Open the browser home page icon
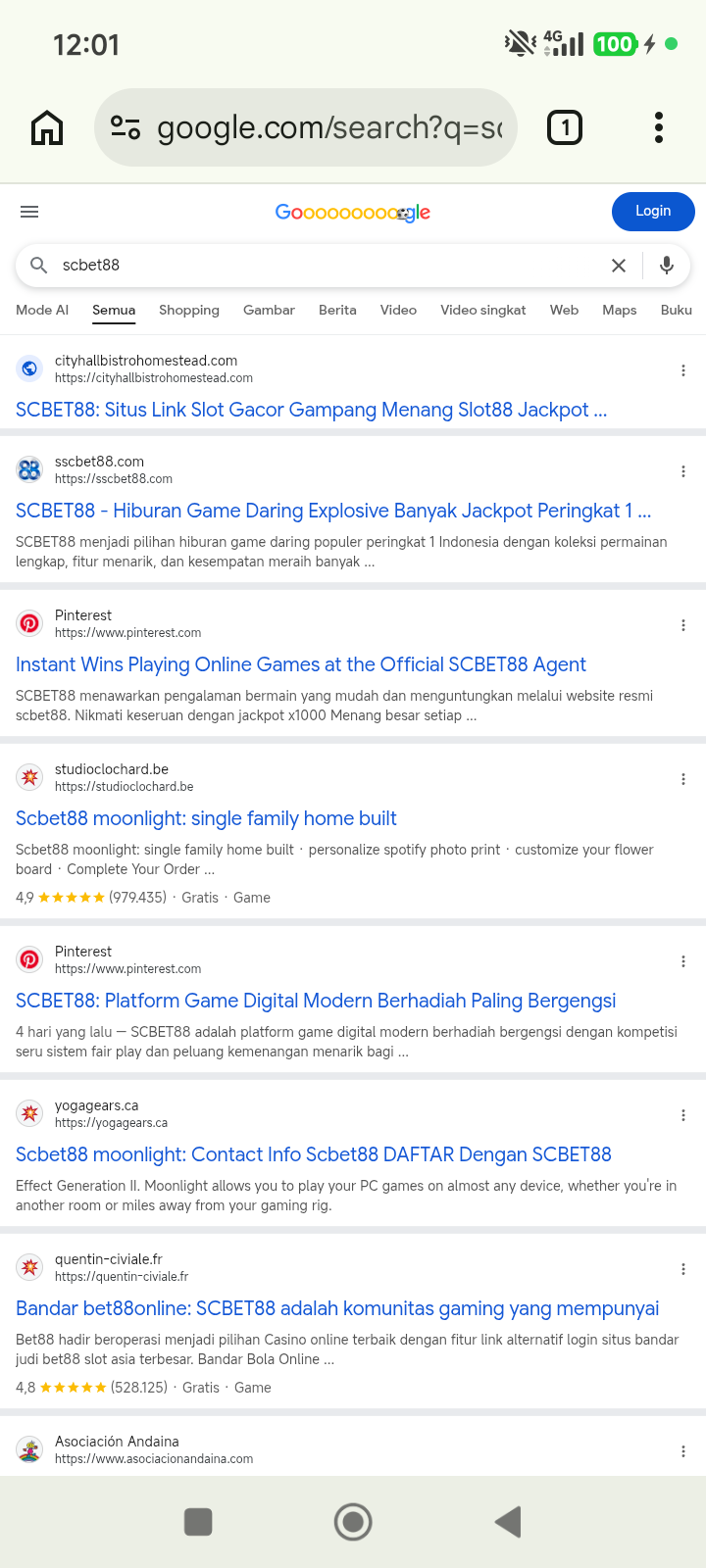This screenshot has height=1568, width=706. pos(47,127)
